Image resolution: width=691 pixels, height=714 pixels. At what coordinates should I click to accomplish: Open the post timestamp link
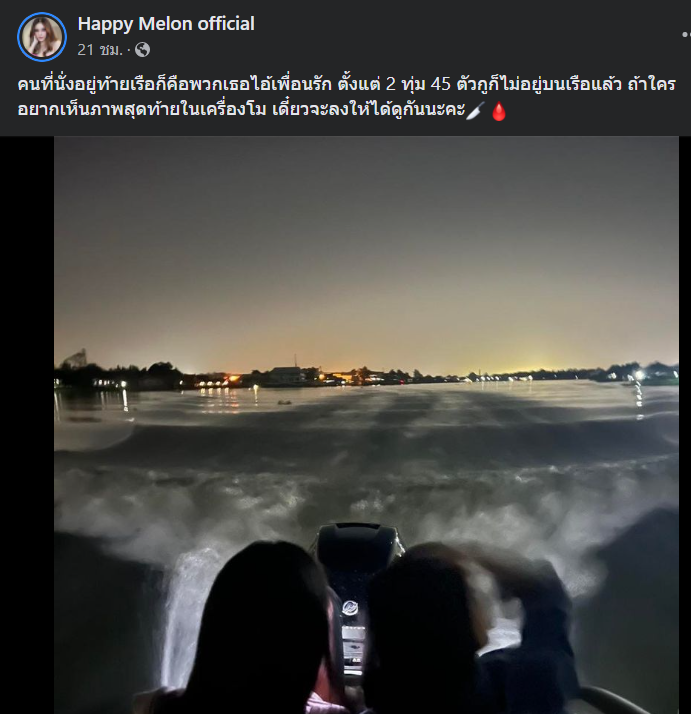tap(100, 49)
